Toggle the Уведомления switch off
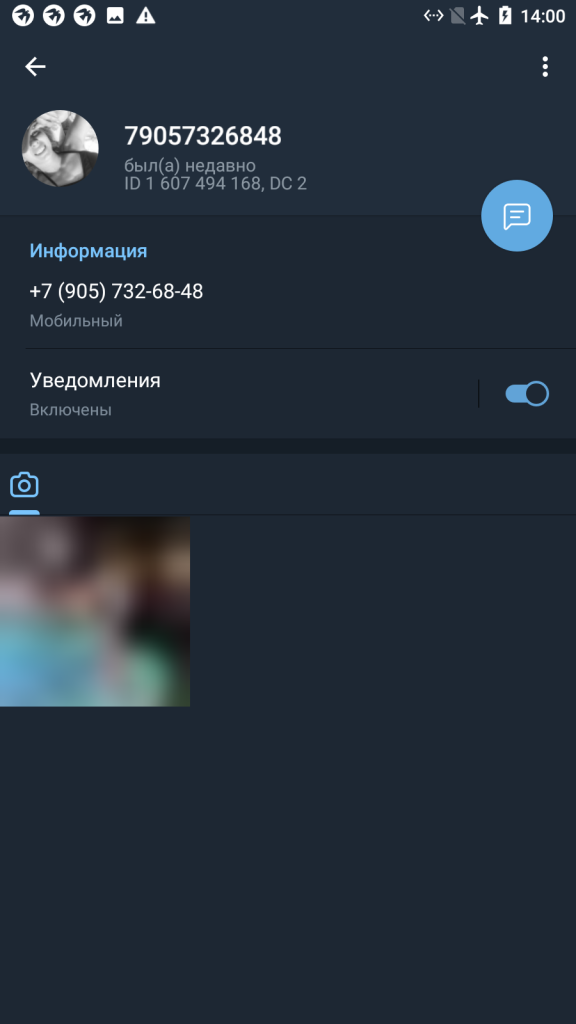The height and width of the screenshot is (1024, 576). tap(527, 394)
